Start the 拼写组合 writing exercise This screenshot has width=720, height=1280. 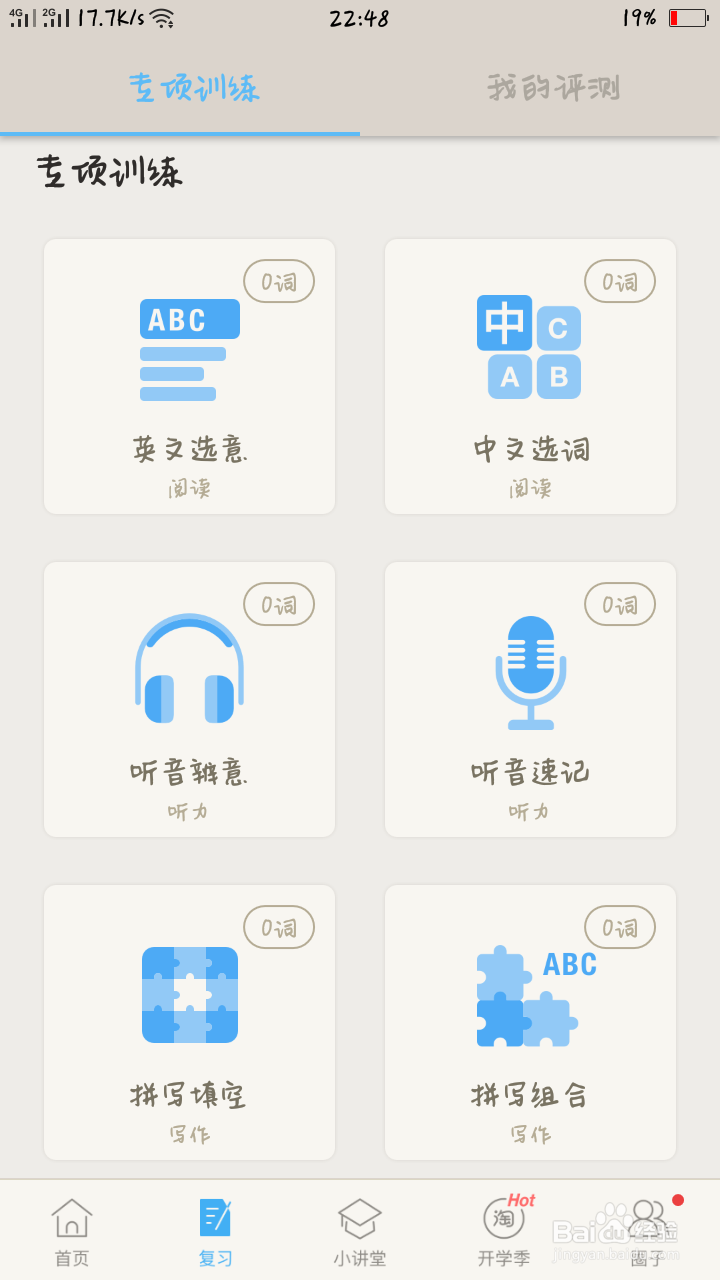[x=530, y=1022]
